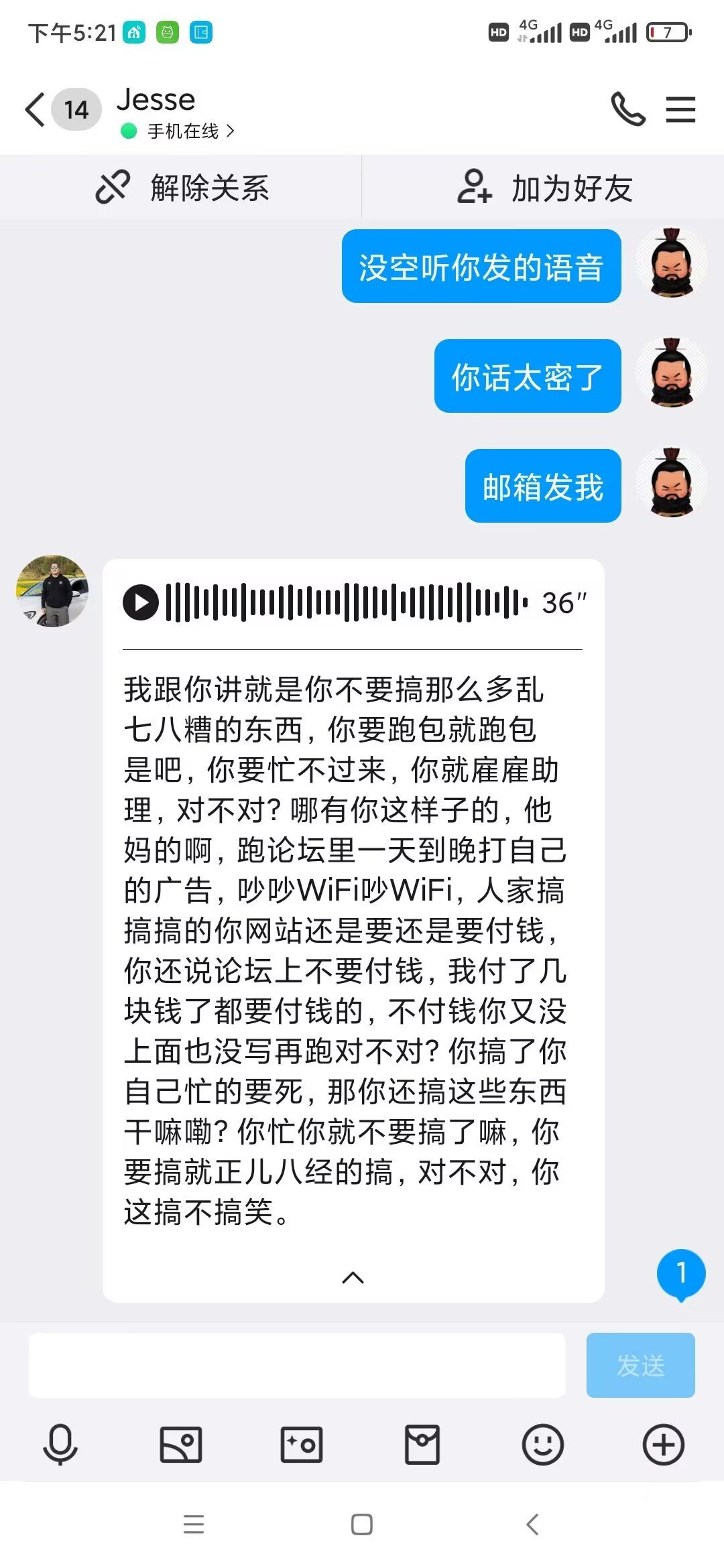Open more options with the plus icon

click(x=664, y=1445)
